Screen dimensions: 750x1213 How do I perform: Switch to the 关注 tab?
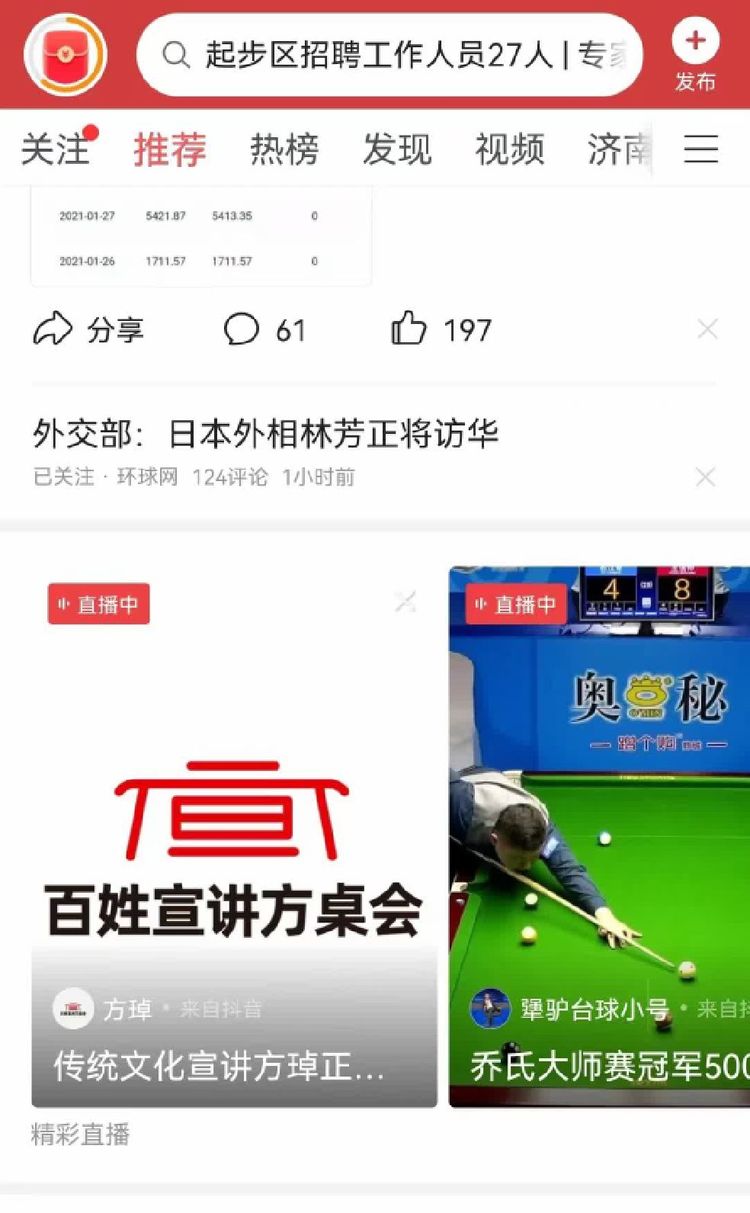(x=55, y=150)
